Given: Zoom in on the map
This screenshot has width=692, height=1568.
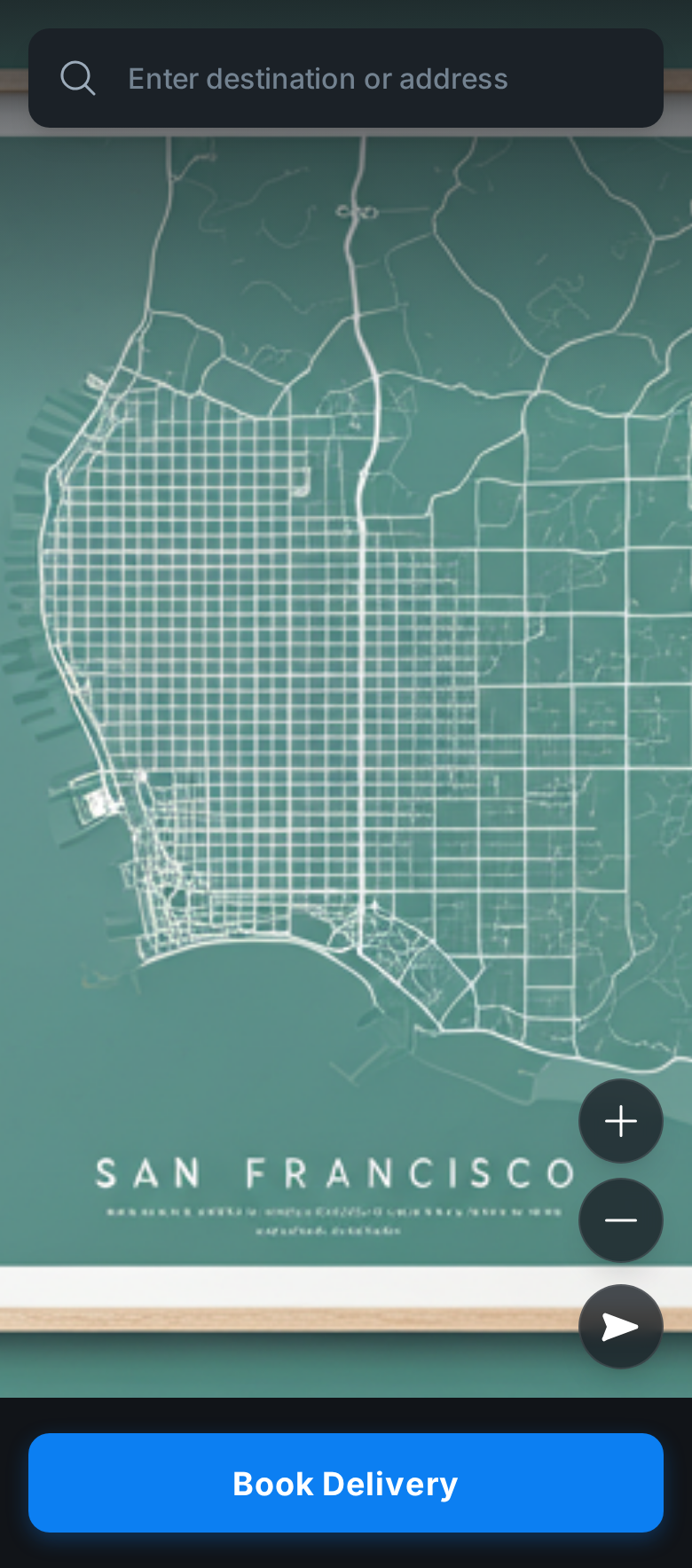Looking at the screenshot, I should point(620,1121).
